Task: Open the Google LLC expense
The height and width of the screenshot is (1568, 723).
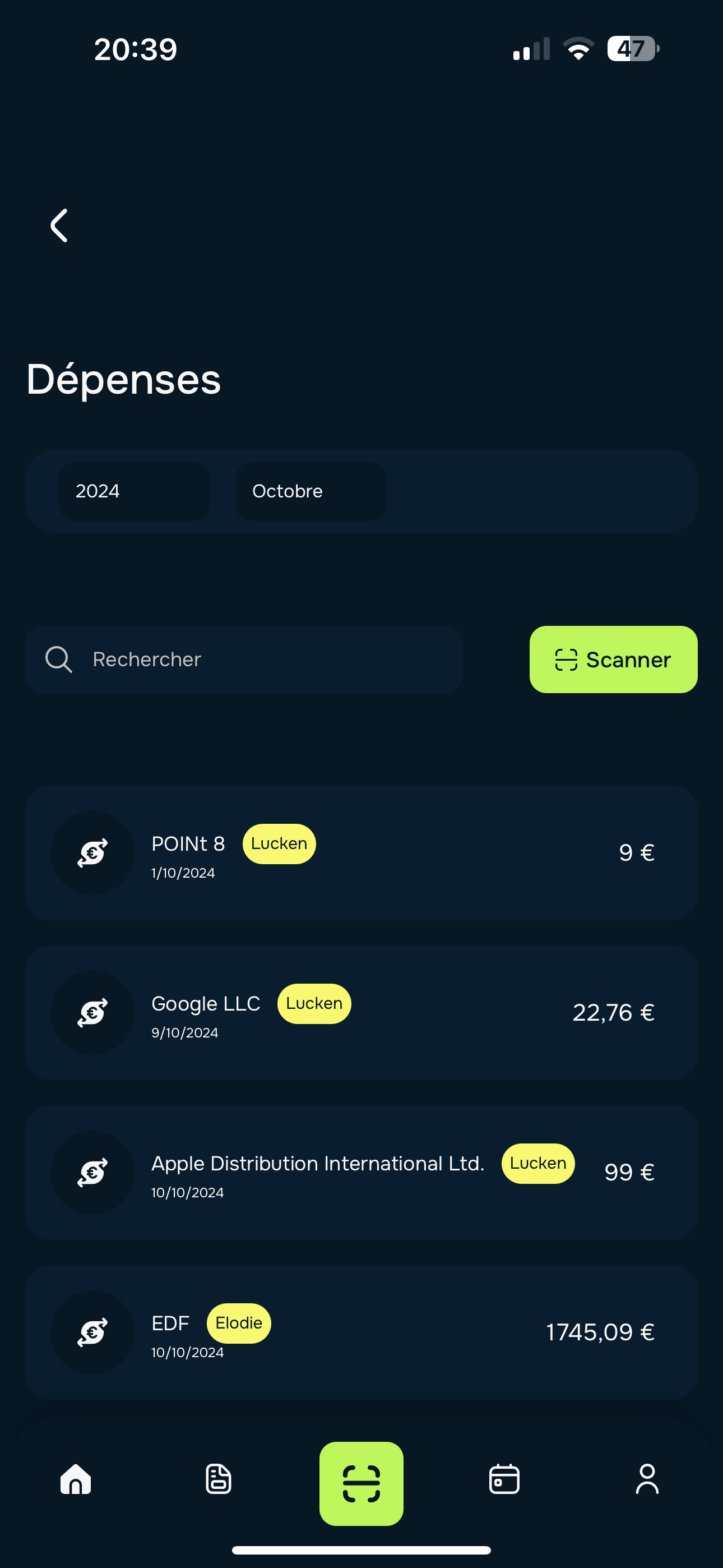Action: click(361, 1012)
